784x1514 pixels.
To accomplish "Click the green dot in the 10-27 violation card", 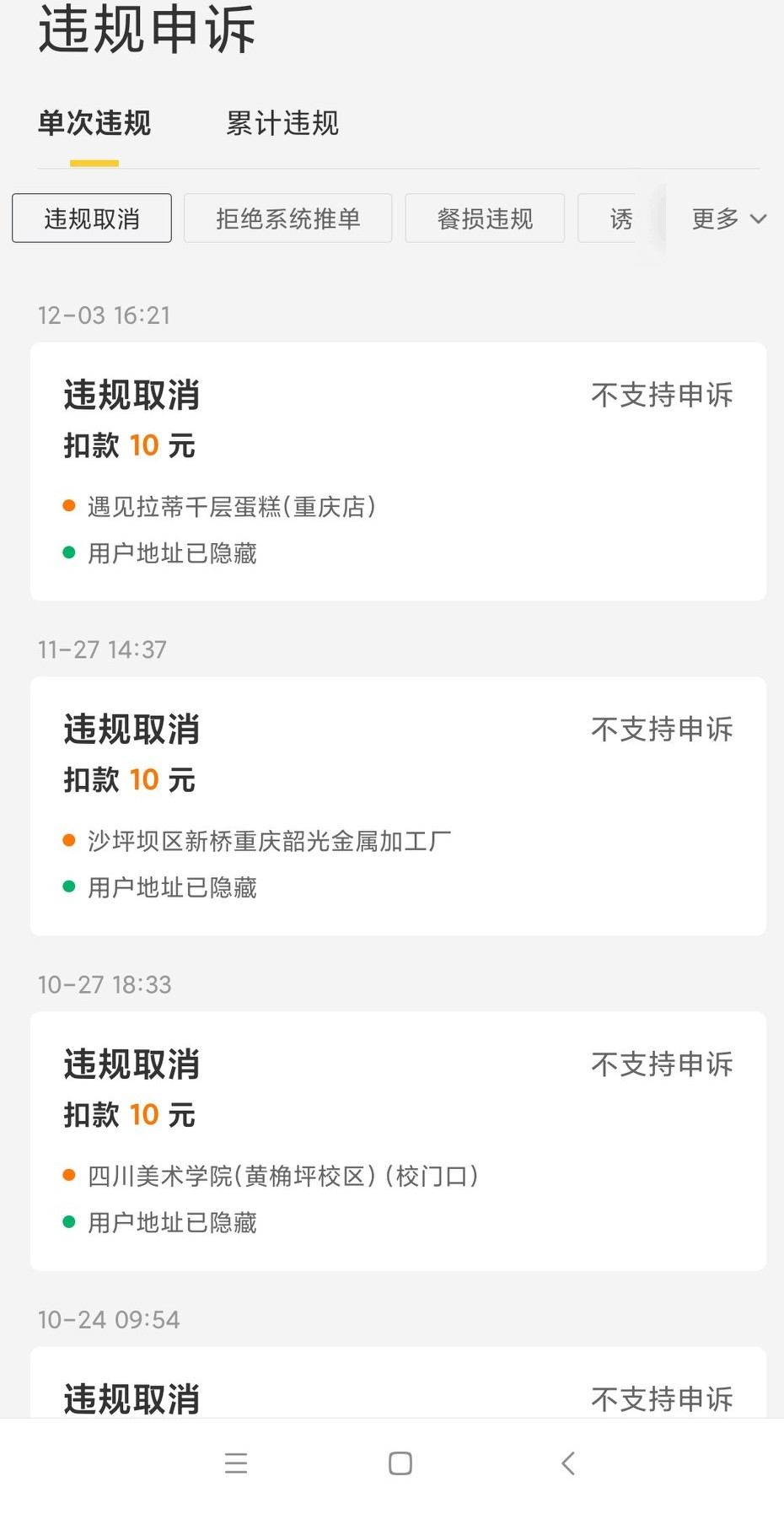I will pyautogui.click(x=68, y=1222).
